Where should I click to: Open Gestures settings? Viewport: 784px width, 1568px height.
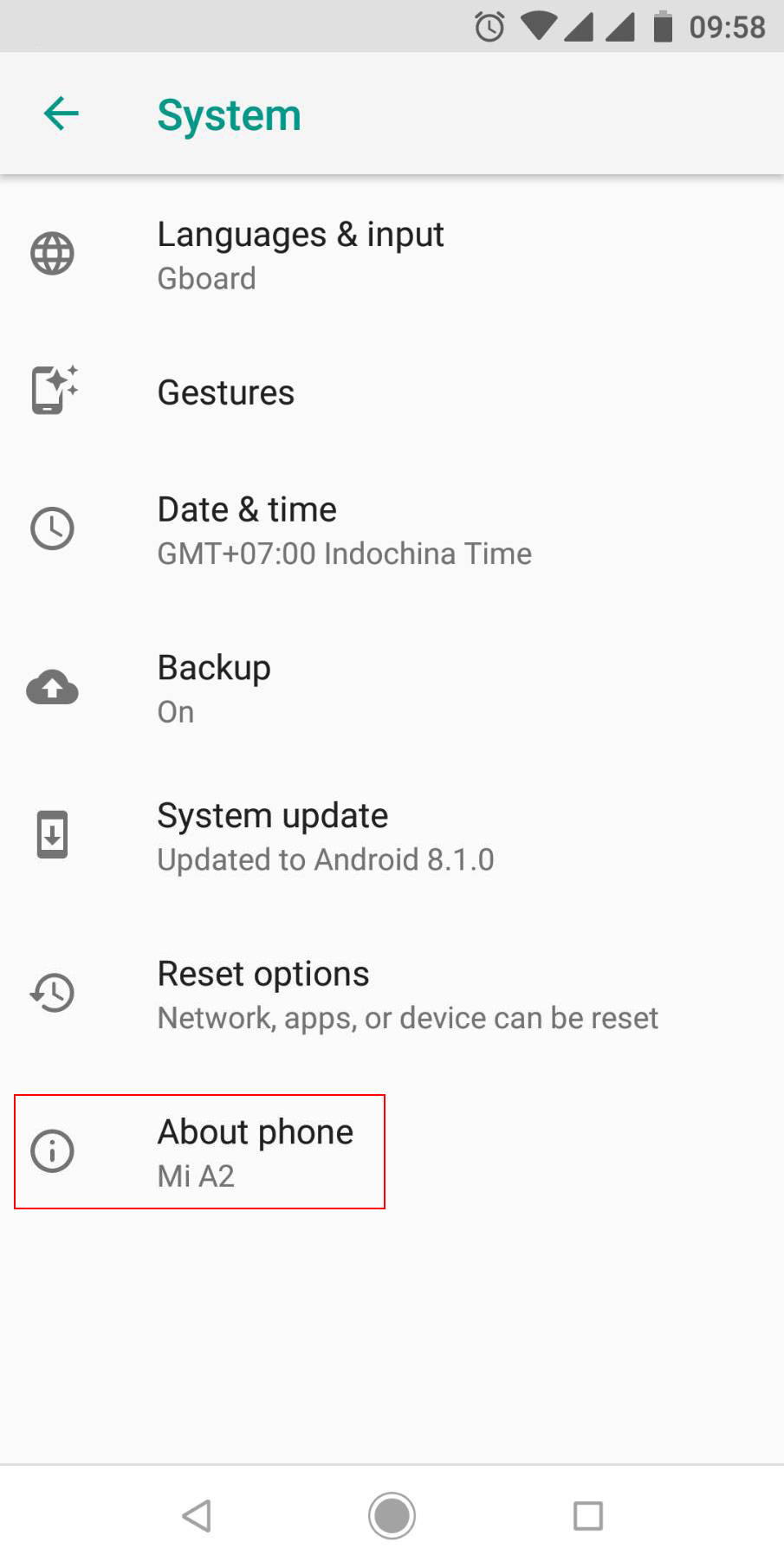(392, 392)
